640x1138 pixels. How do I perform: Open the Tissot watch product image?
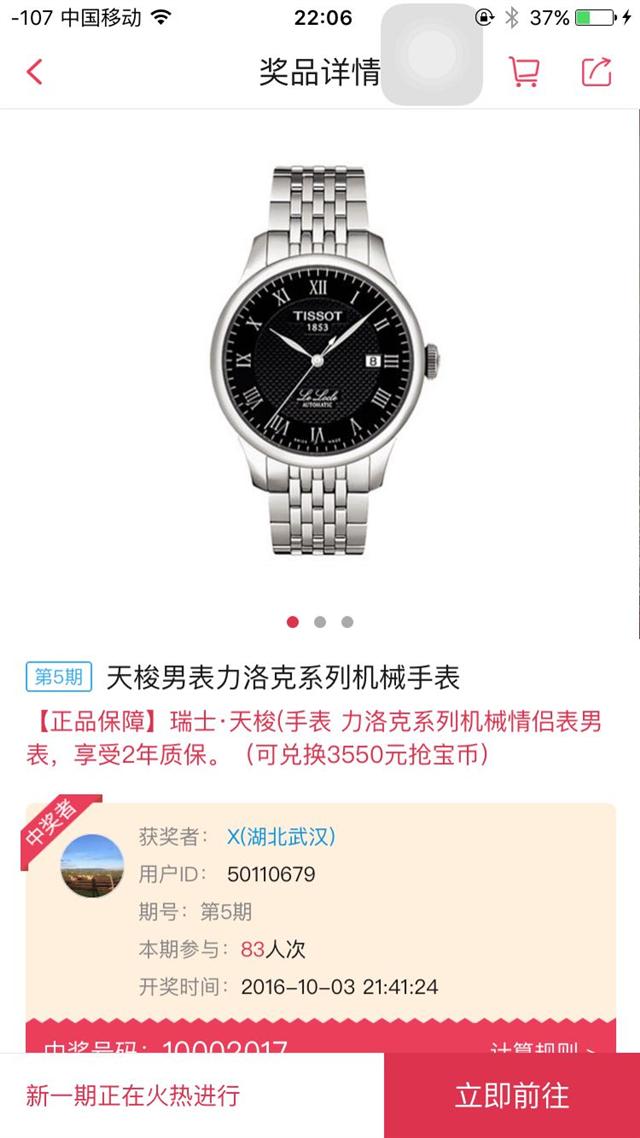pyautogui.click(x=320, y=361)
